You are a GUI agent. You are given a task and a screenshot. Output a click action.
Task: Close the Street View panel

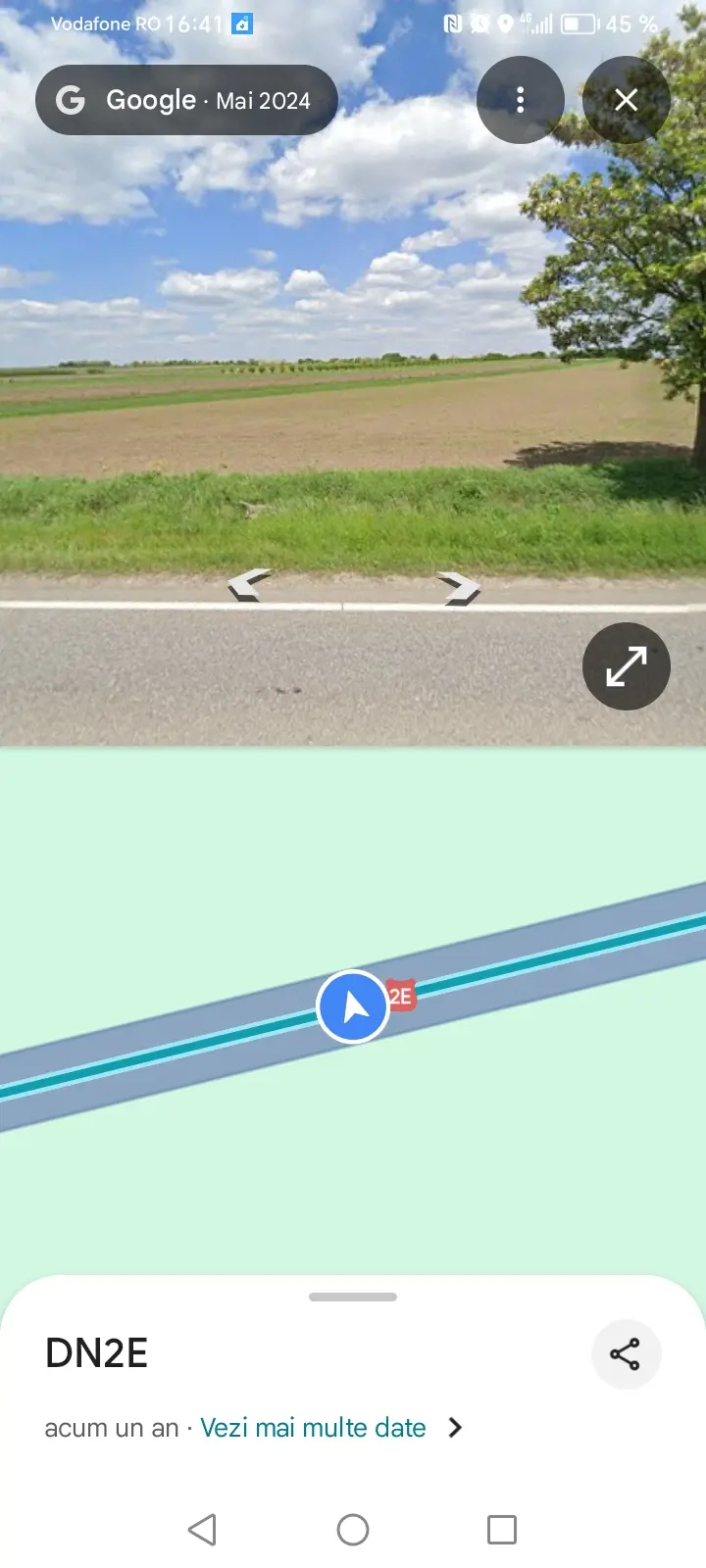tap(626, 100)
